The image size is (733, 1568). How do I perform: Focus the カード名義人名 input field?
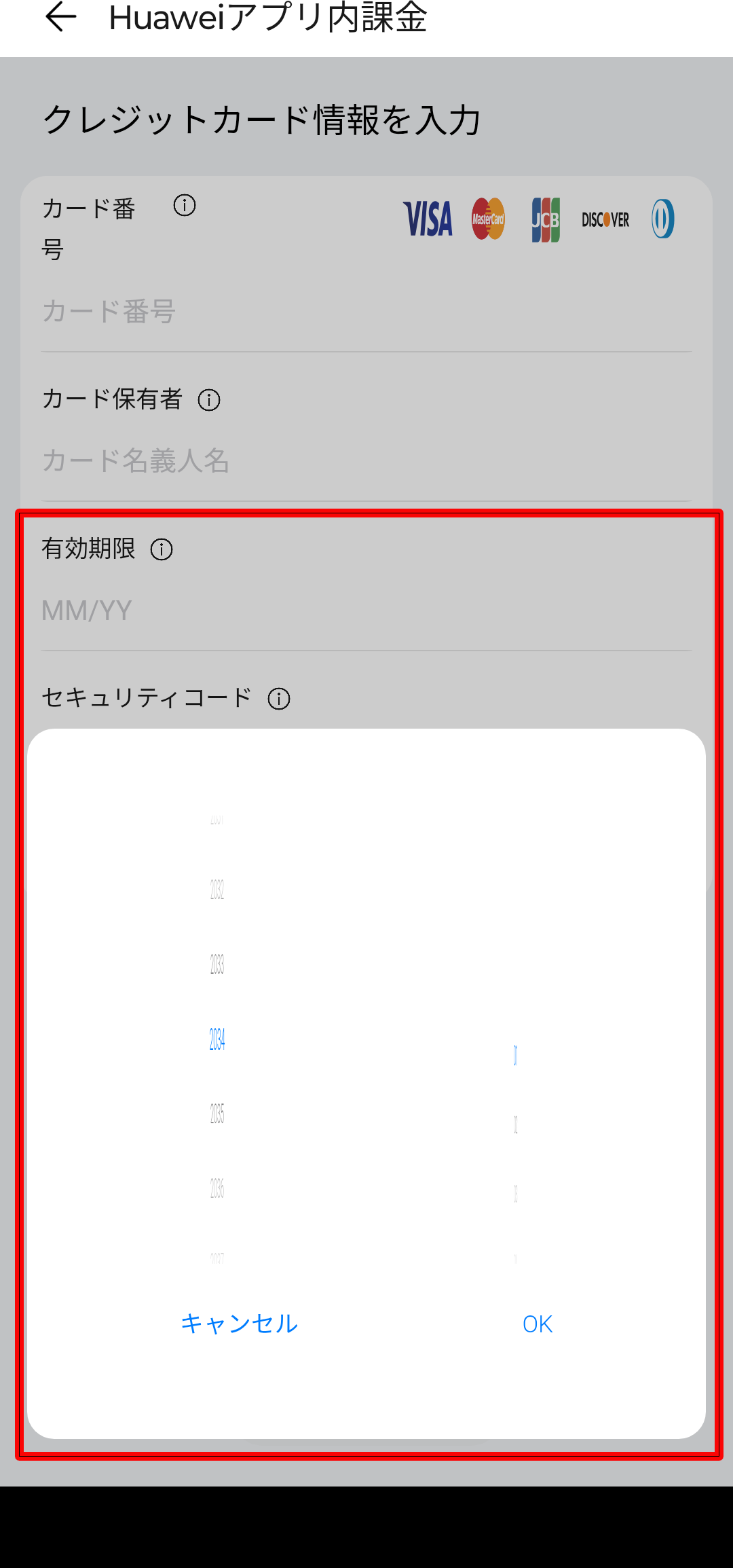(366, 461)
